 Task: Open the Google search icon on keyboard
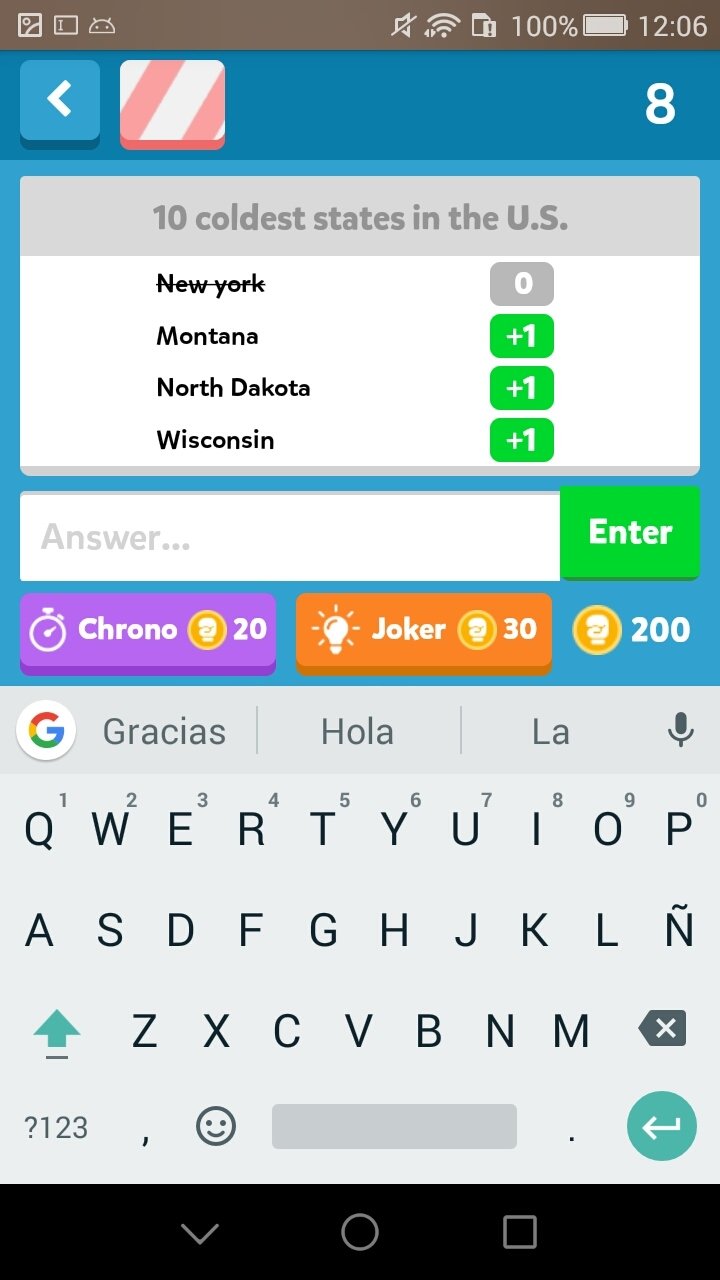coord(46,731)
